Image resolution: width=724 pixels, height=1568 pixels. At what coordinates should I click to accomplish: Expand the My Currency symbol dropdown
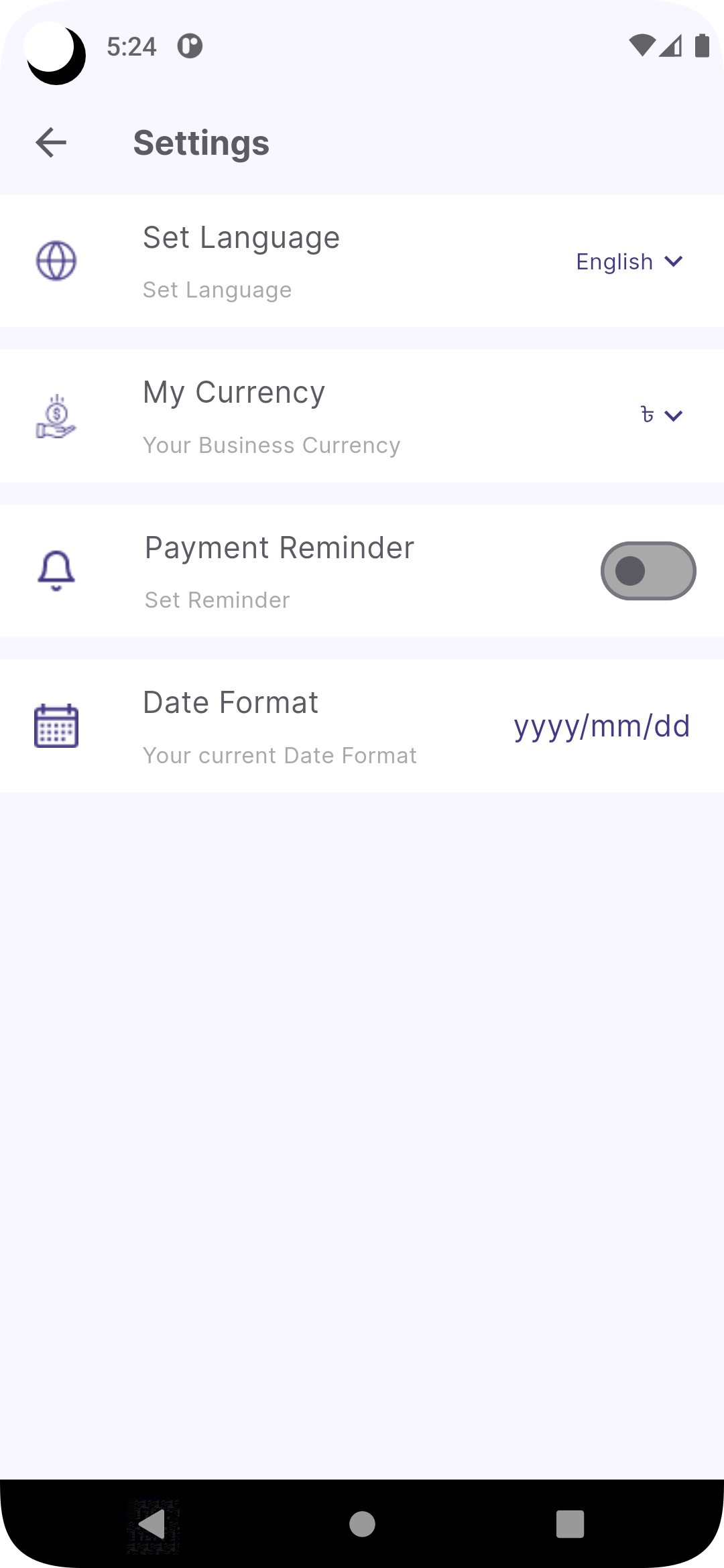661,415
